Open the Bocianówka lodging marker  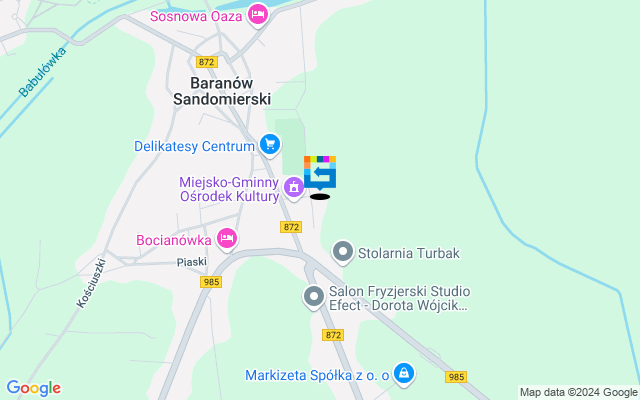(x=227, y=239)
